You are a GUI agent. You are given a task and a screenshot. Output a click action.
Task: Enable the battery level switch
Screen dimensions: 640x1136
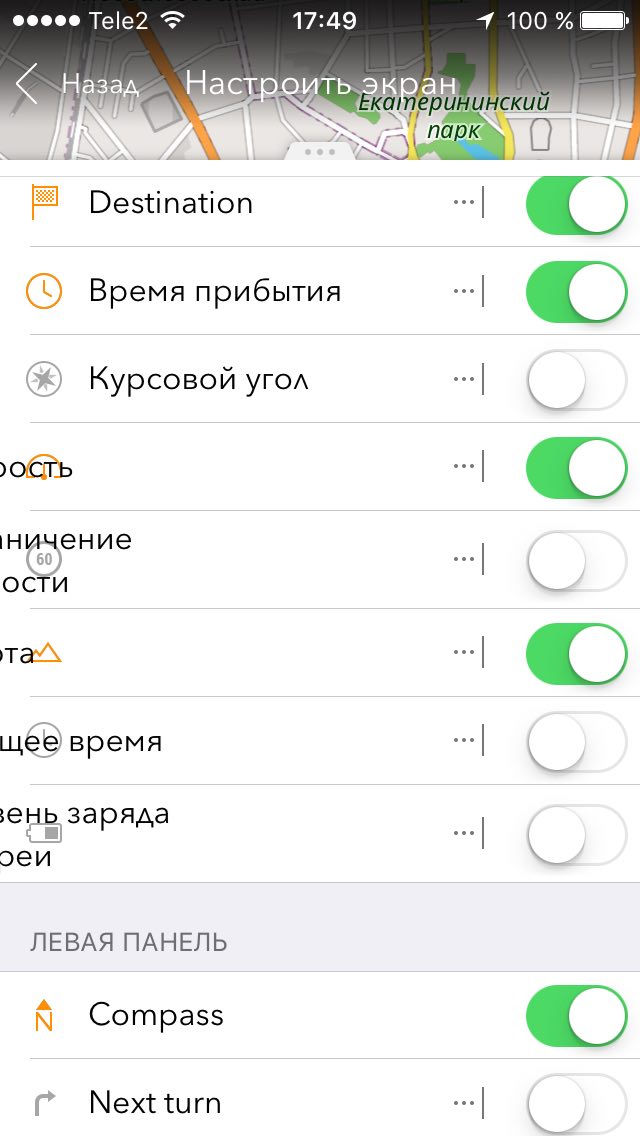[x=576, y=834]
